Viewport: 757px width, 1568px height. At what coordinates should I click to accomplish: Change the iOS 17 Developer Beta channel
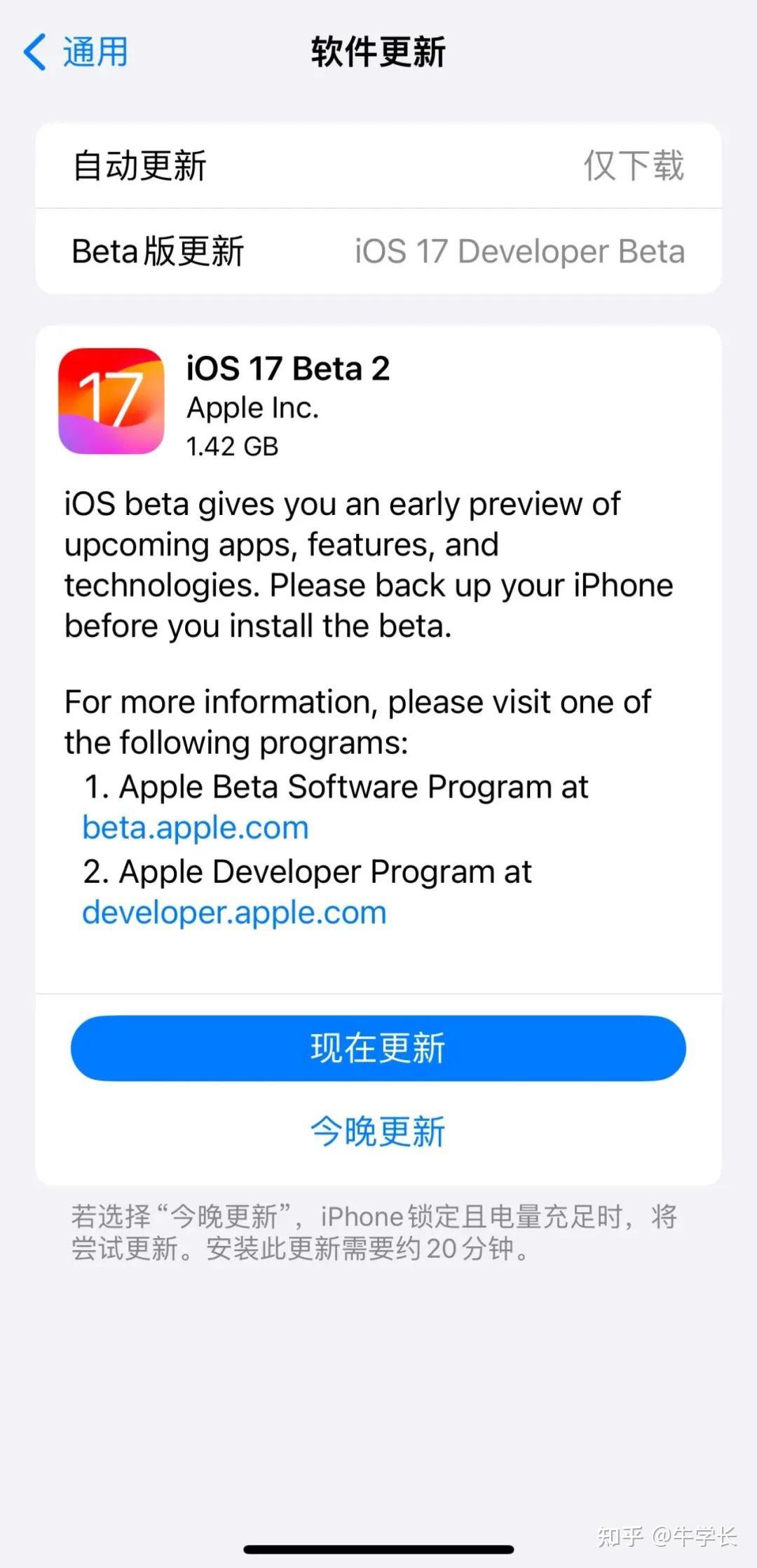click(x=519, y=252)
